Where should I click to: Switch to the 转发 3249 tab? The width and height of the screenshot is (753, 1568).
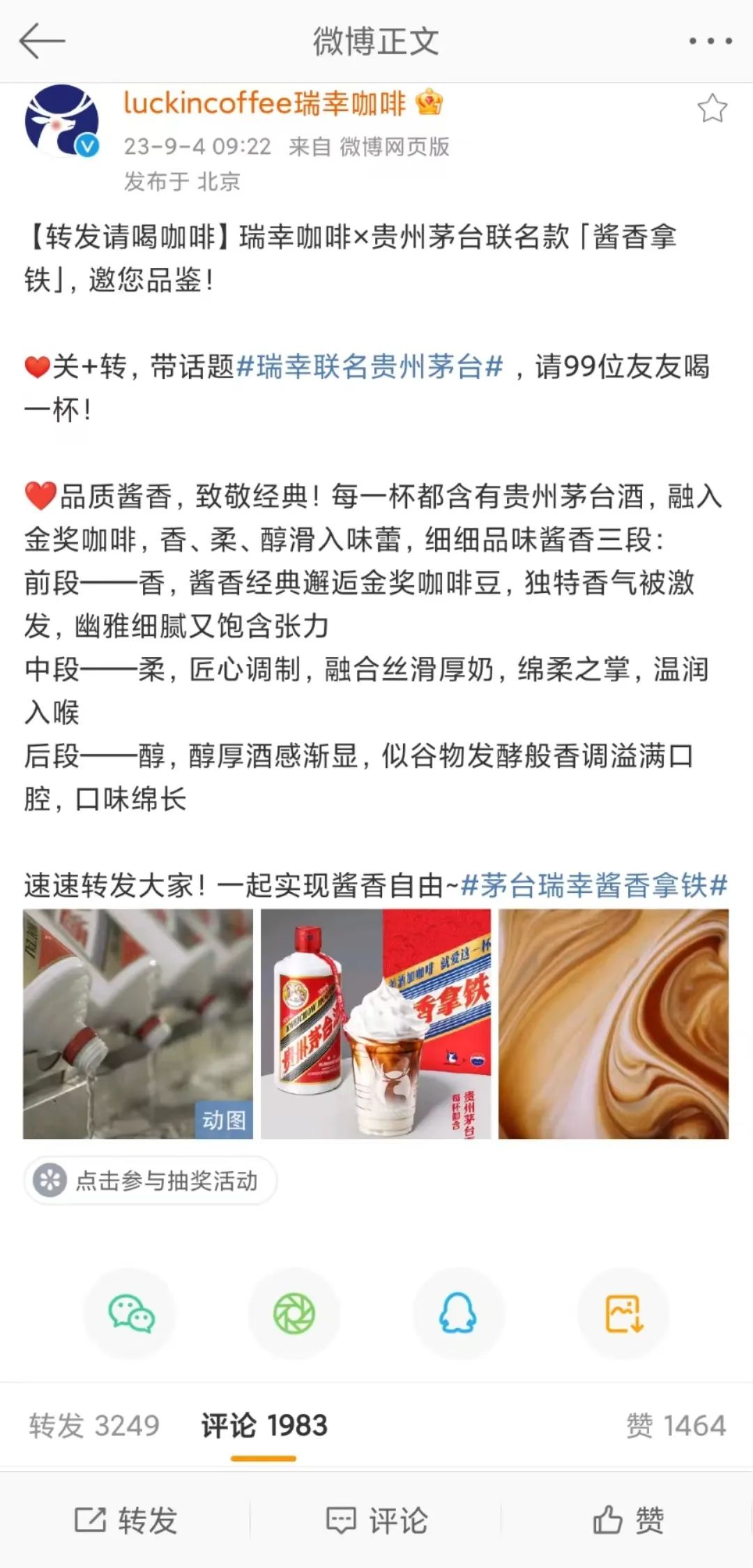[x=94, y=1426]
